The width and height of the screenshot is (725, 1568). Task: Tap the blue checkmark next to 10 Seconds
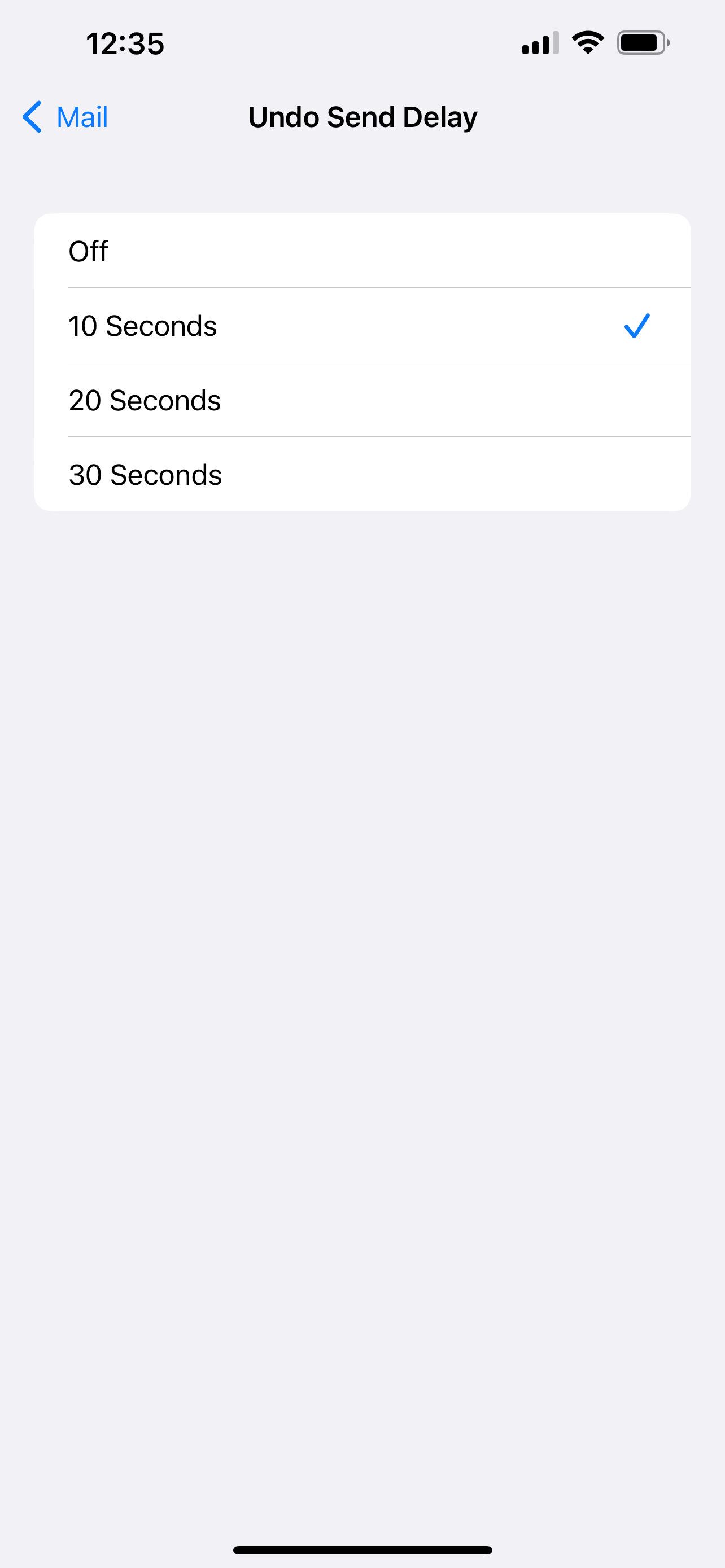[x=637, y=326]
